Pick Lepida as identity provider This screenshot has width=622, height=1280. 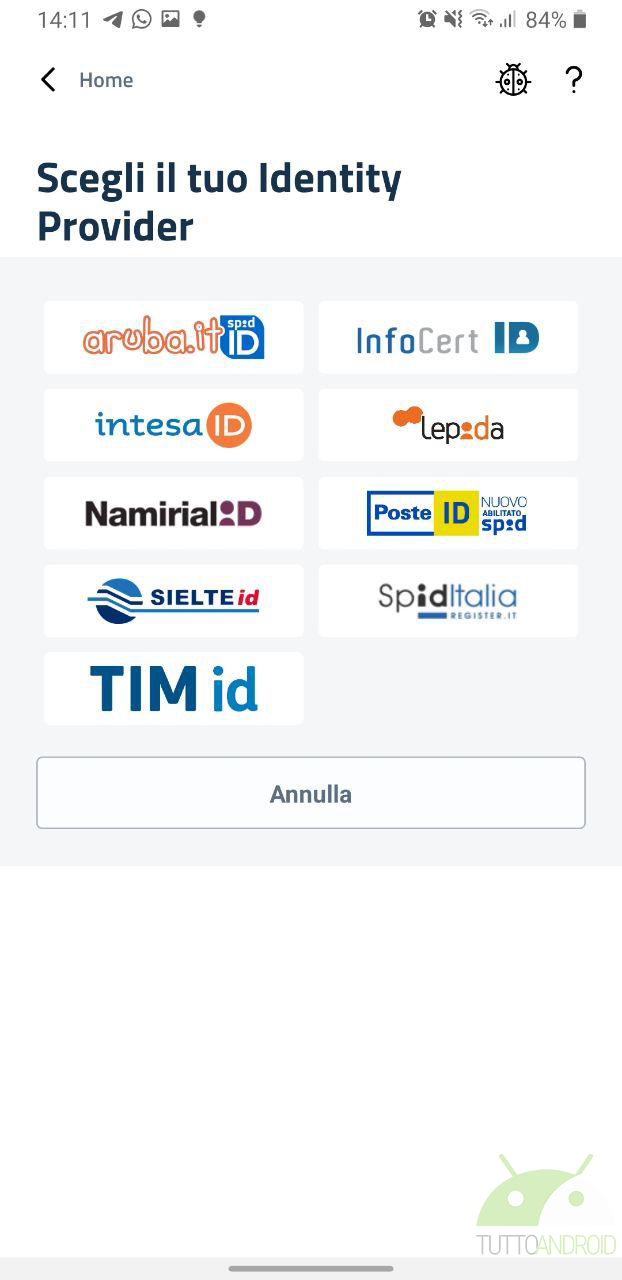pos(448,425)
